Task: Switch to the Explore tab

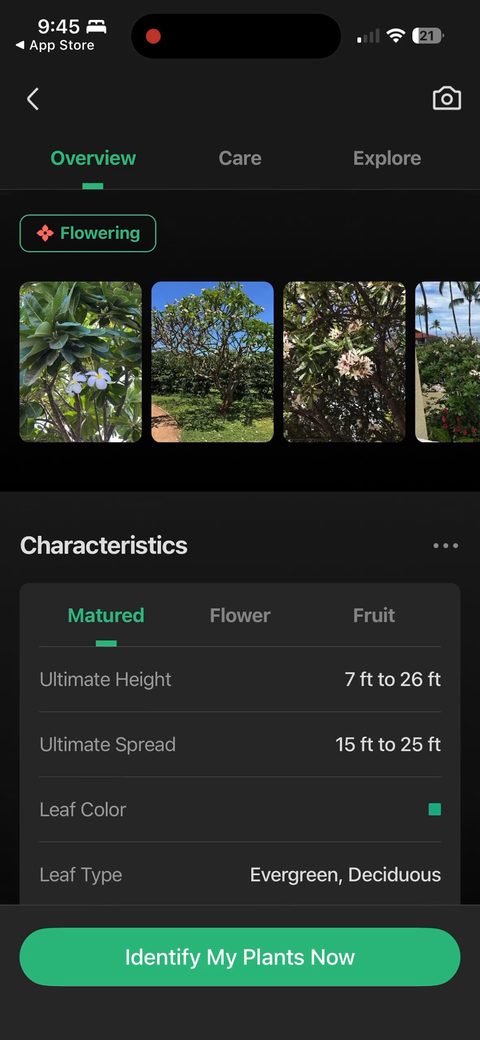Action: [x=387, y=158]
